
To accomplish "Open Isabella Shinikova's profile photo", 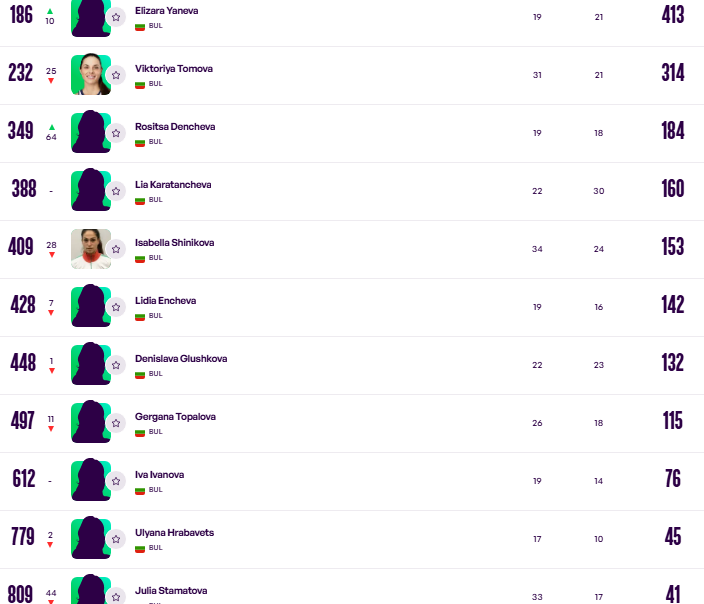I will tap(91, 249).
